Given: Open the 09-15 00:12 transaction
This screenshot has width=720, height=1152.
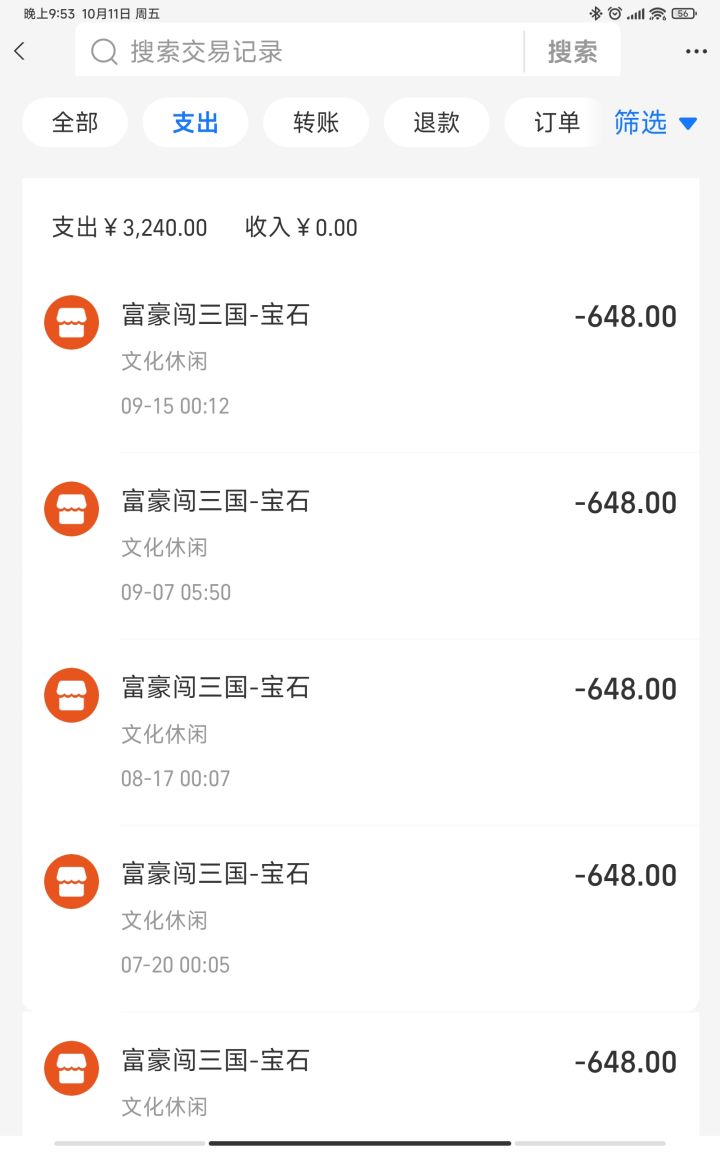Looking at the screenshot, I should pos(360,360).
